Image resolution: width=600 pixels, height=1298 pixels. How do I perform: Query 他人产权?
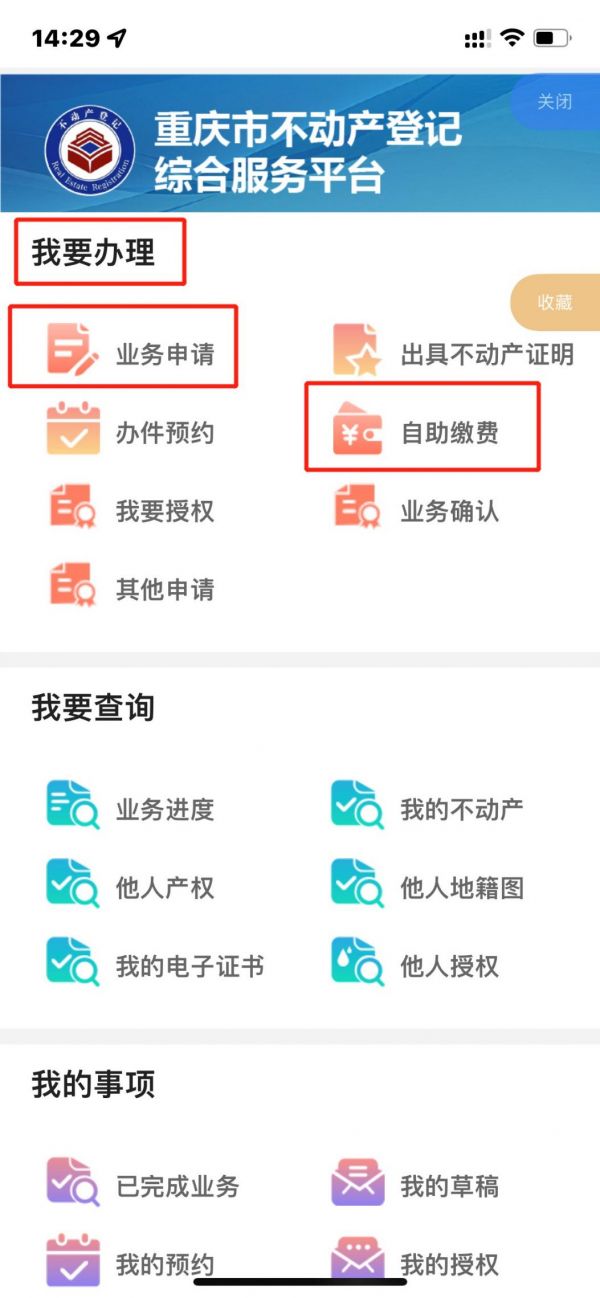(x=130, y=888)
